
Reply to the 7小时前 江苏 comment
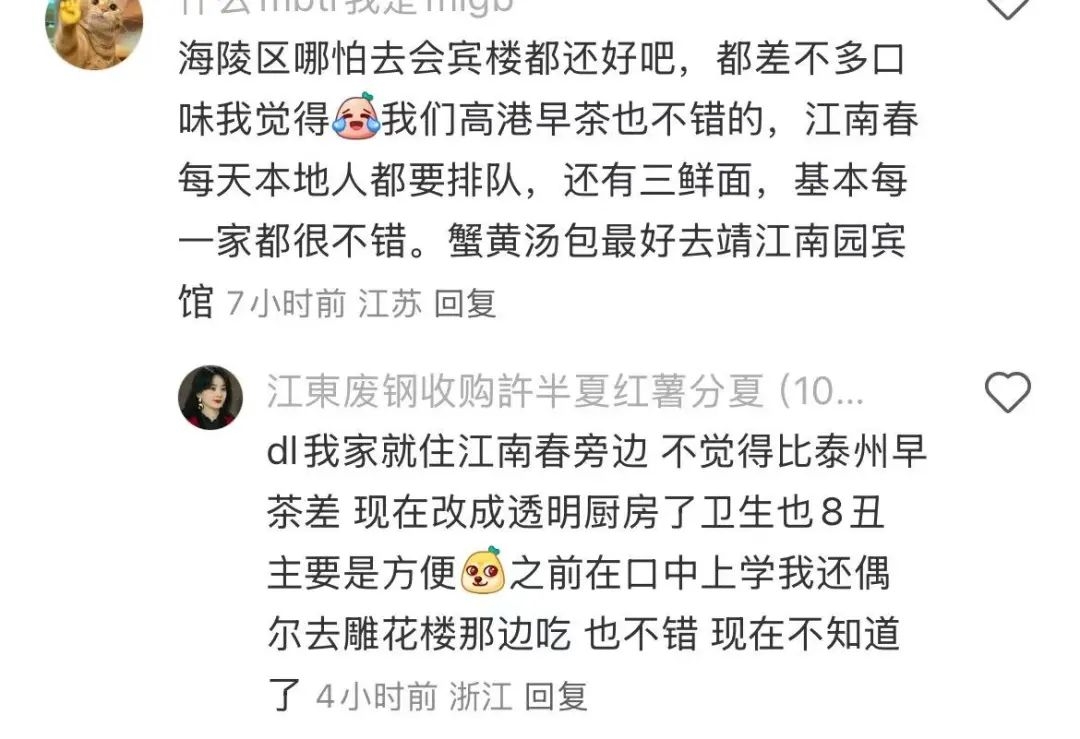click(x=466, y=304)
